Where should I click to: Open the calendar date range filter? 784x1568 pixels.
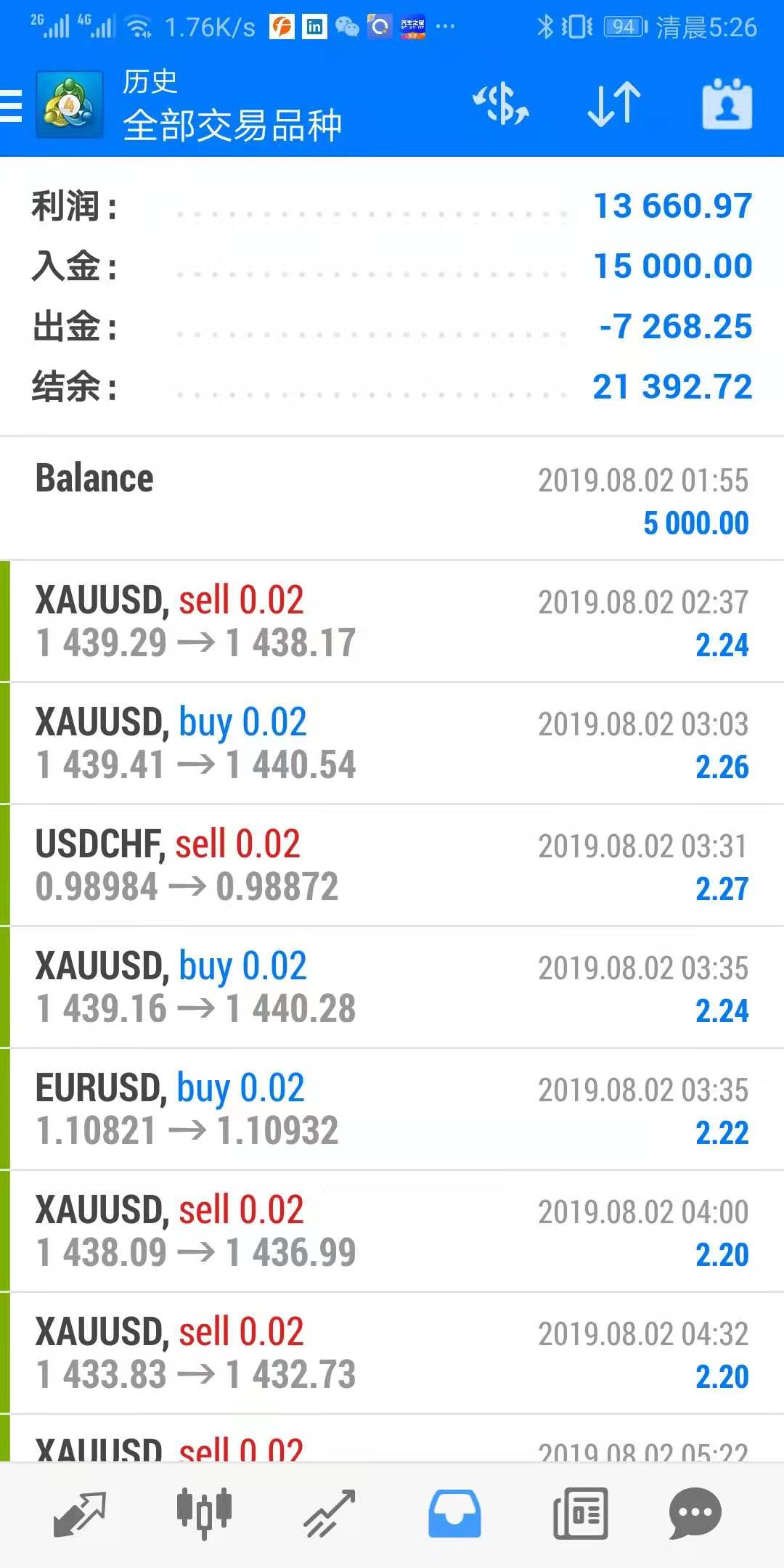(727, 105)
